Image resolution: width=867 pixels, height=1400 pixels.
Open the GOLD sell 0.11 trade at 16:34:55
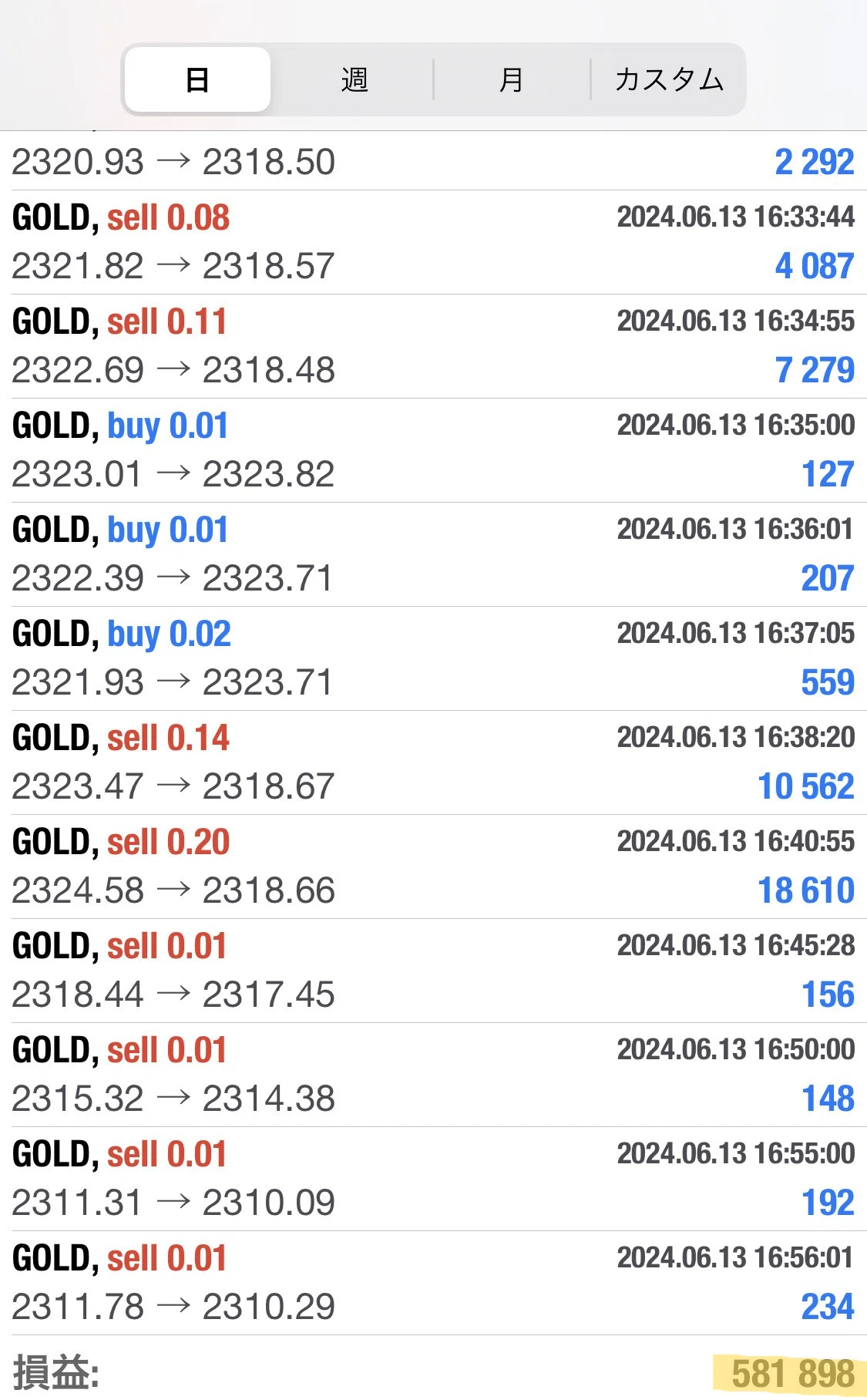433,346
